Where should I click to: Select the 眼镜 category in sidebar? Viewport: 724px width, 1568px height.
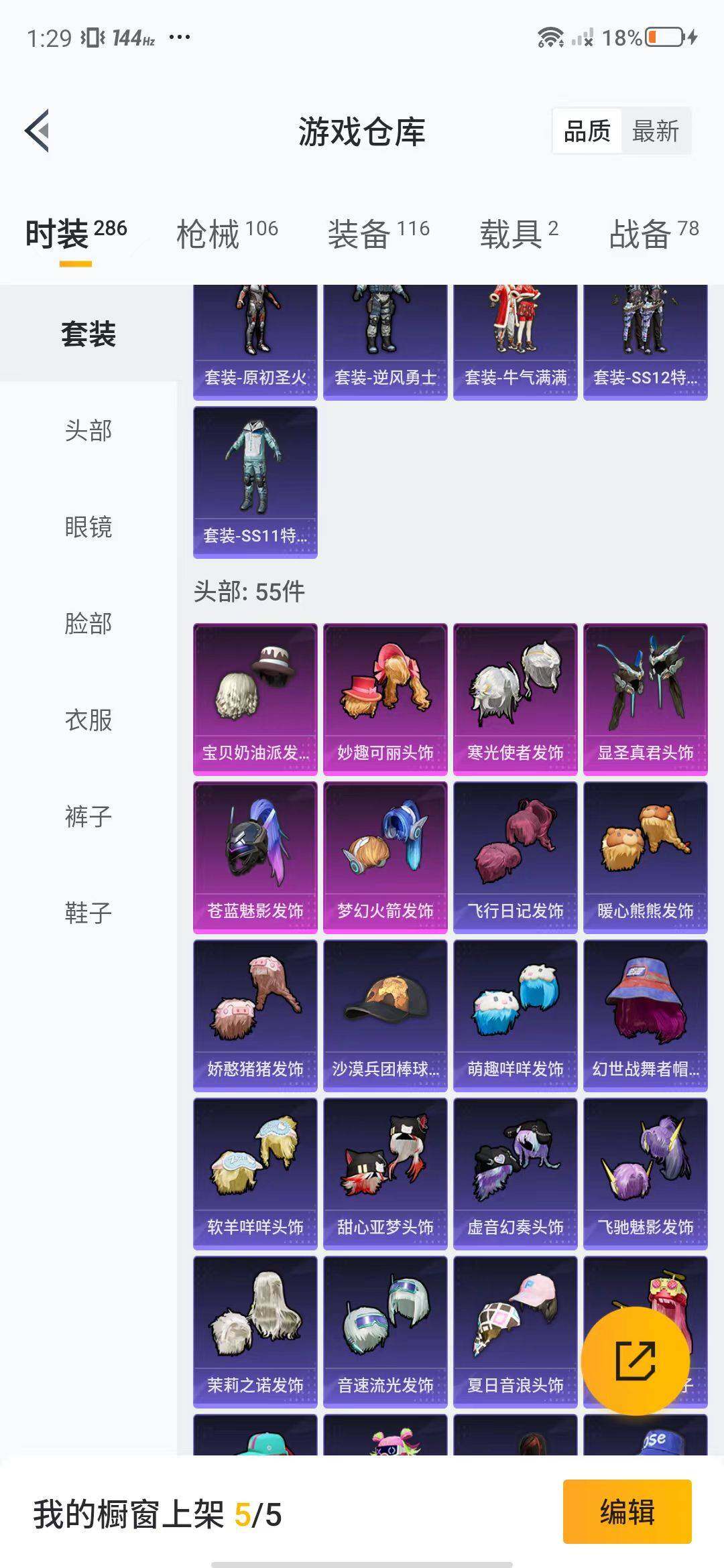88,527
